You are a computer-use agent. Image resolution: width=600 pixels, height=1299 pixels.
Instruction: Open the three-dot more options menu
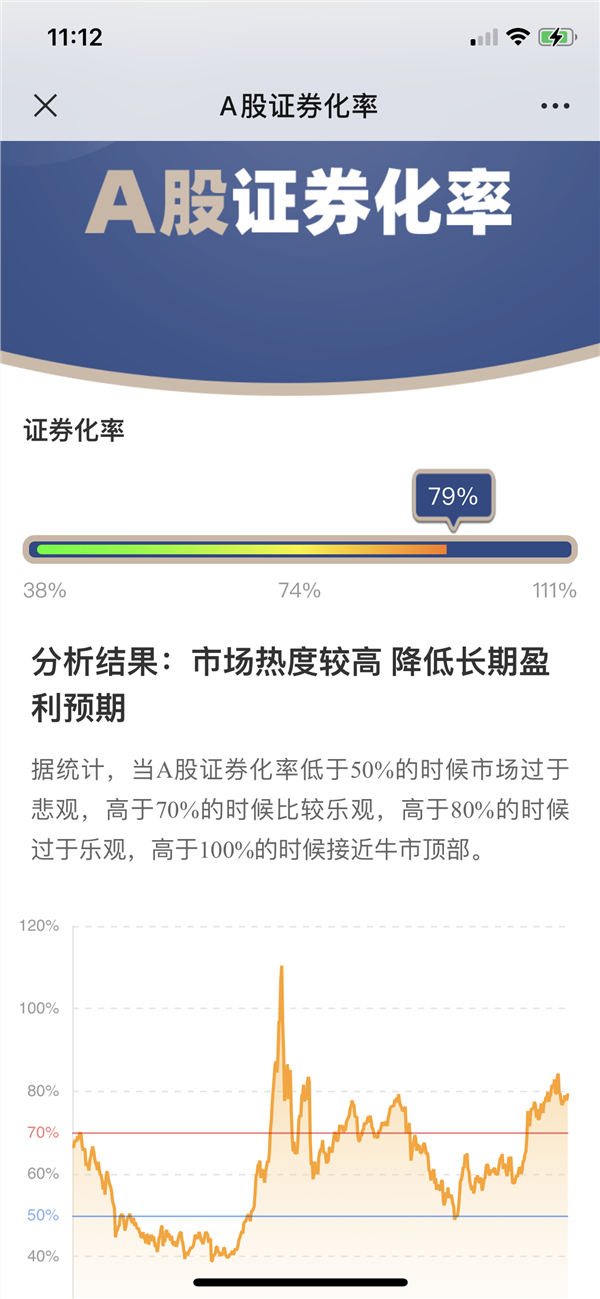click(x=554, y=106)
